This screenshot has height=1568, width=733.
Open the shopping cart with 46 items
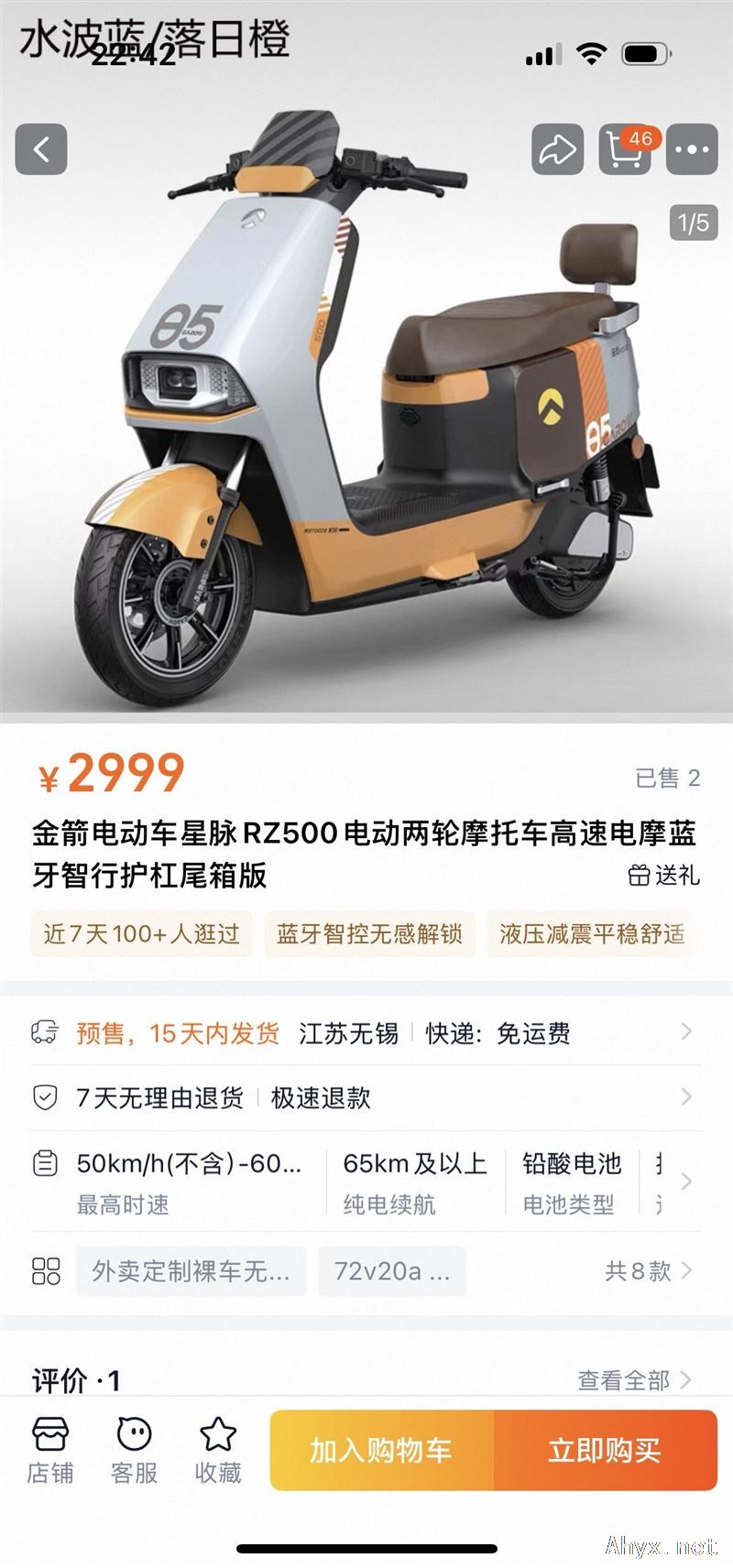tap(625, 148)
